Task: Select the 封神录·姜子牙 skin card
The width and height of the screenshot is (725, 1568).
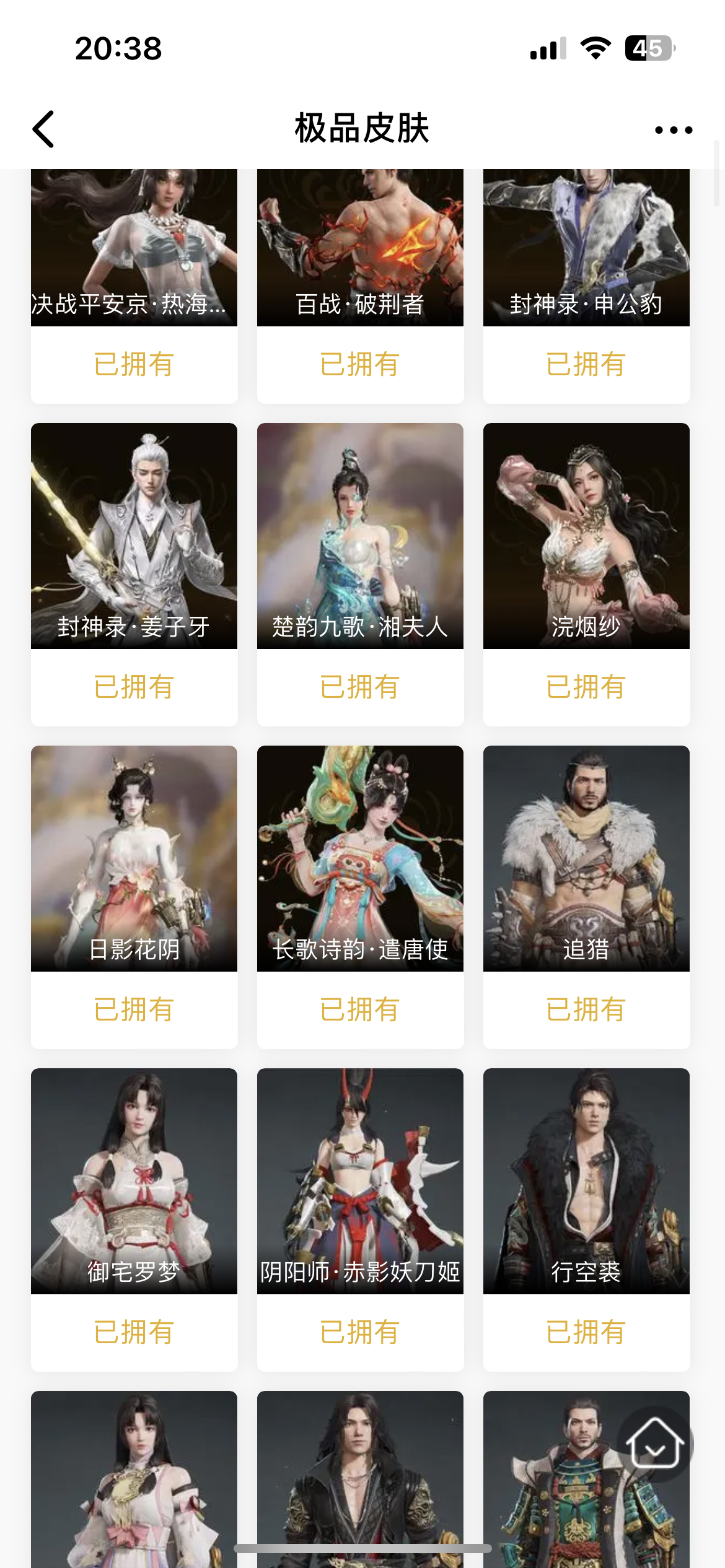Action: pyautogui.click(x=134, y=536)
